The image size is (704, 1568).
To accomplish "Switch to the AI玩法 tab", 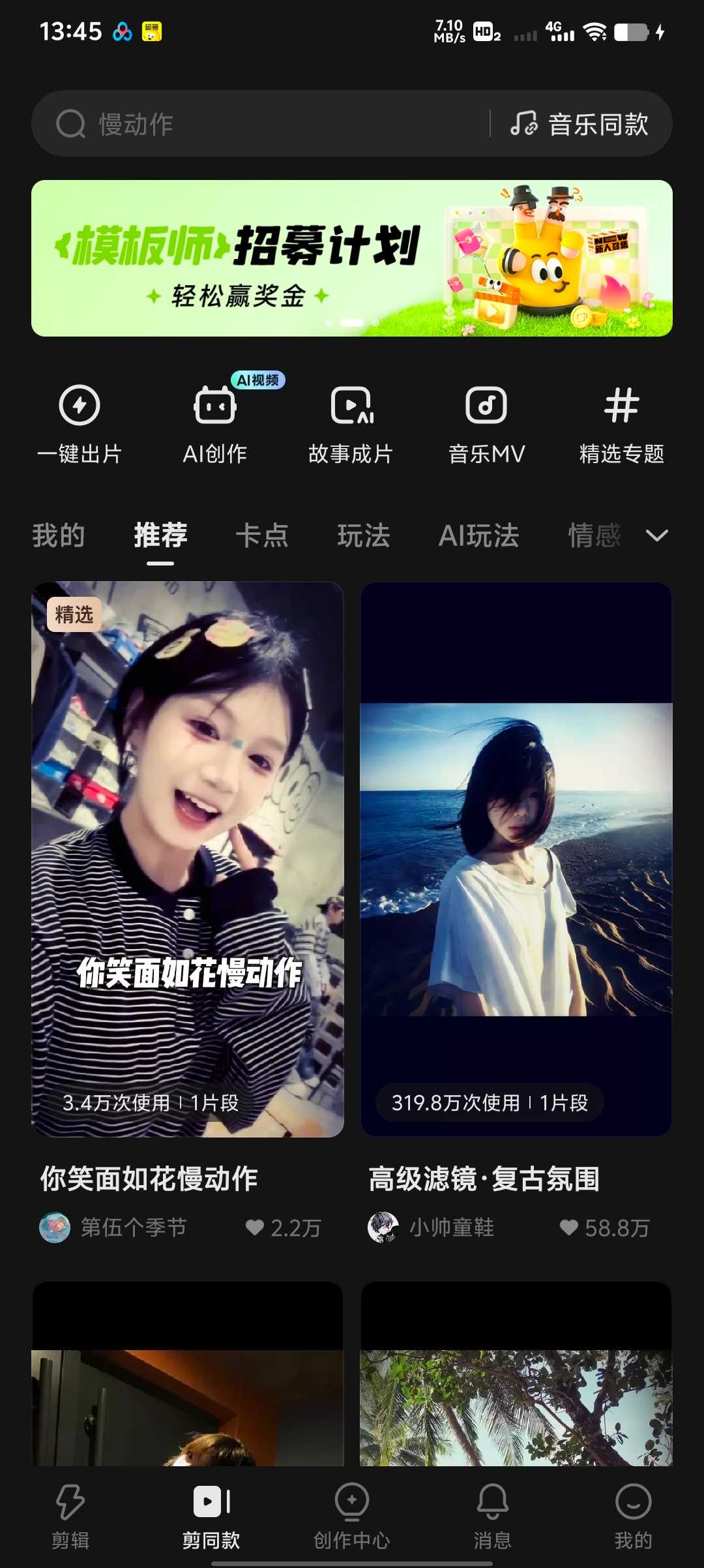I will pyautogui.click(x=479, y=535).
